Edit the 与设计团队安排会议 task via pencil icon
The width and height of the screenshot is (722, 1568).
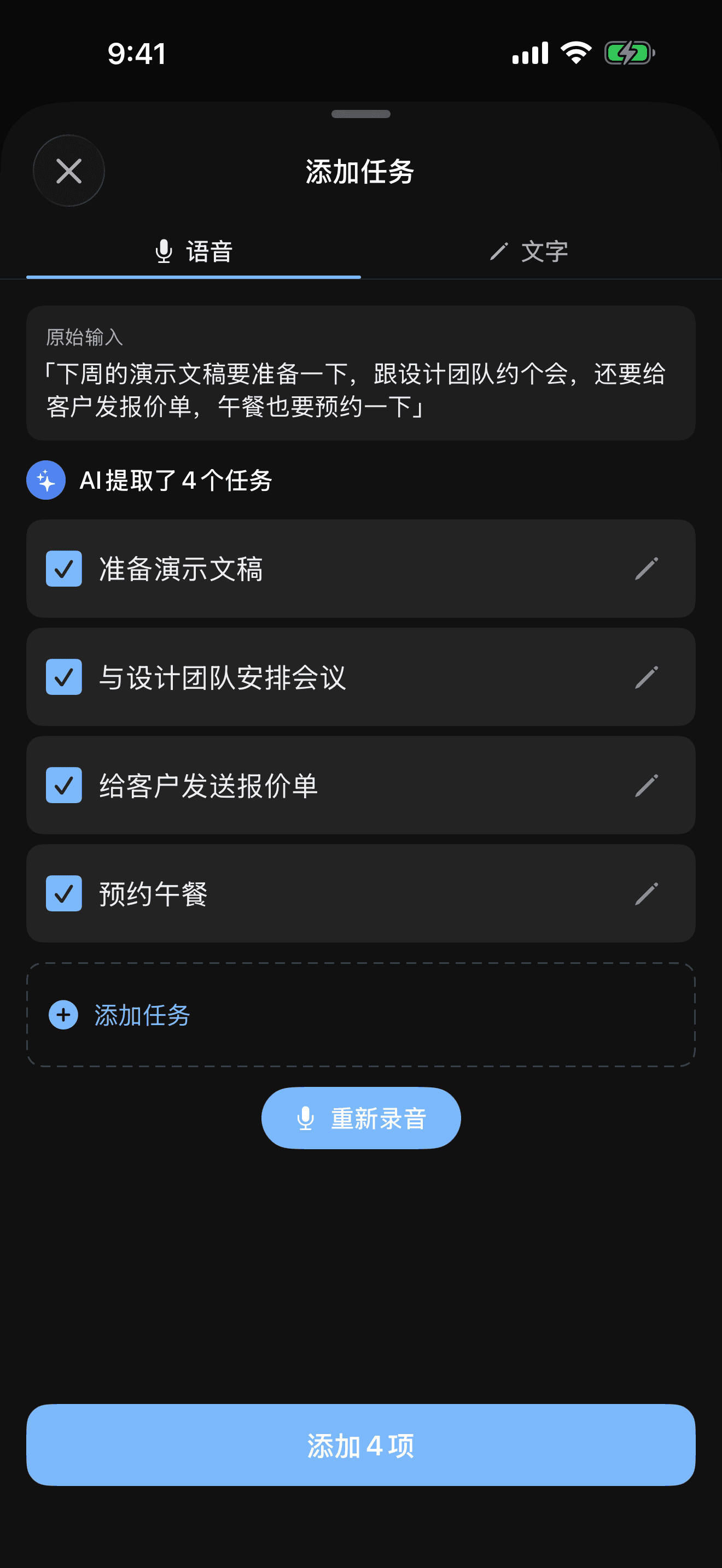[x=647, y=677]
